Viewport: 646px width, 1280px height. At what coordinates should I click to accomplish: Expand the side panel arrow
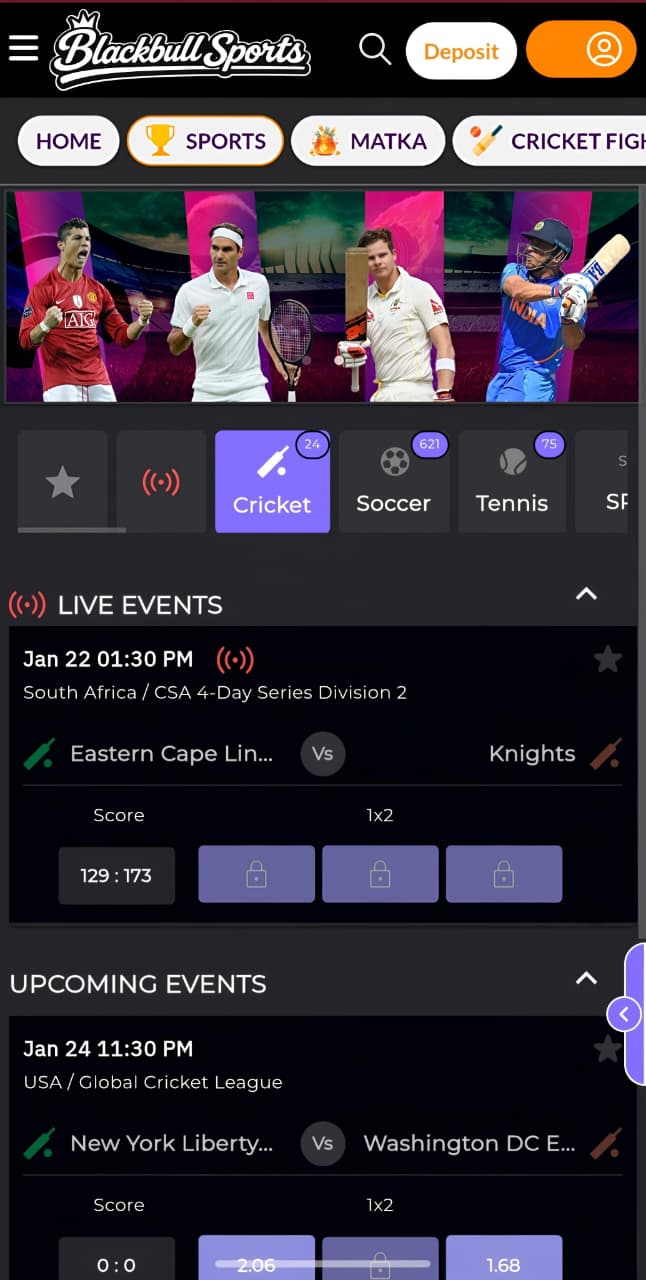point(624,1014)
